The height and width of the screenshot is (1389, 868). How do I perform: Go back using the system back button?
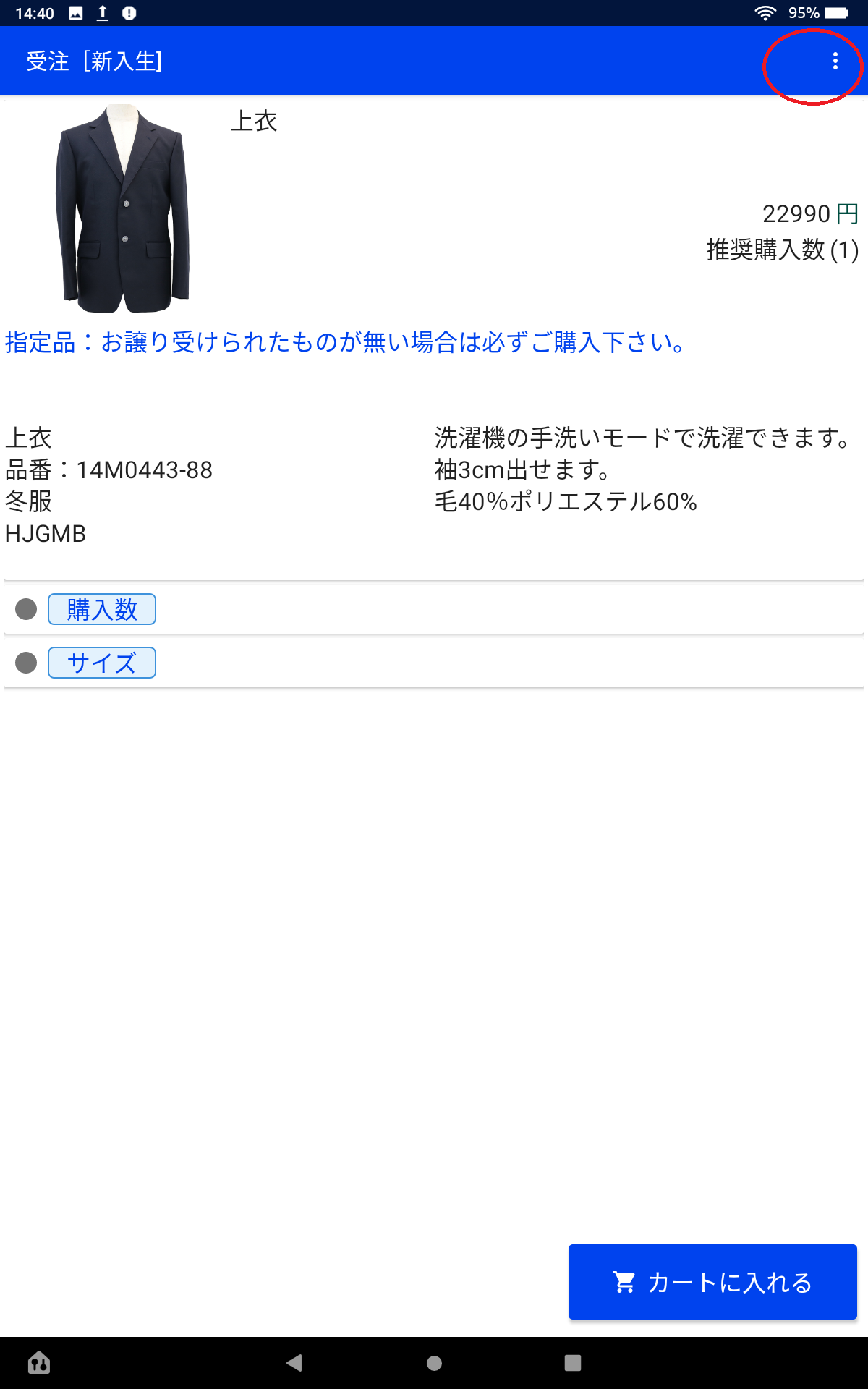click(x=294, y=1363)
